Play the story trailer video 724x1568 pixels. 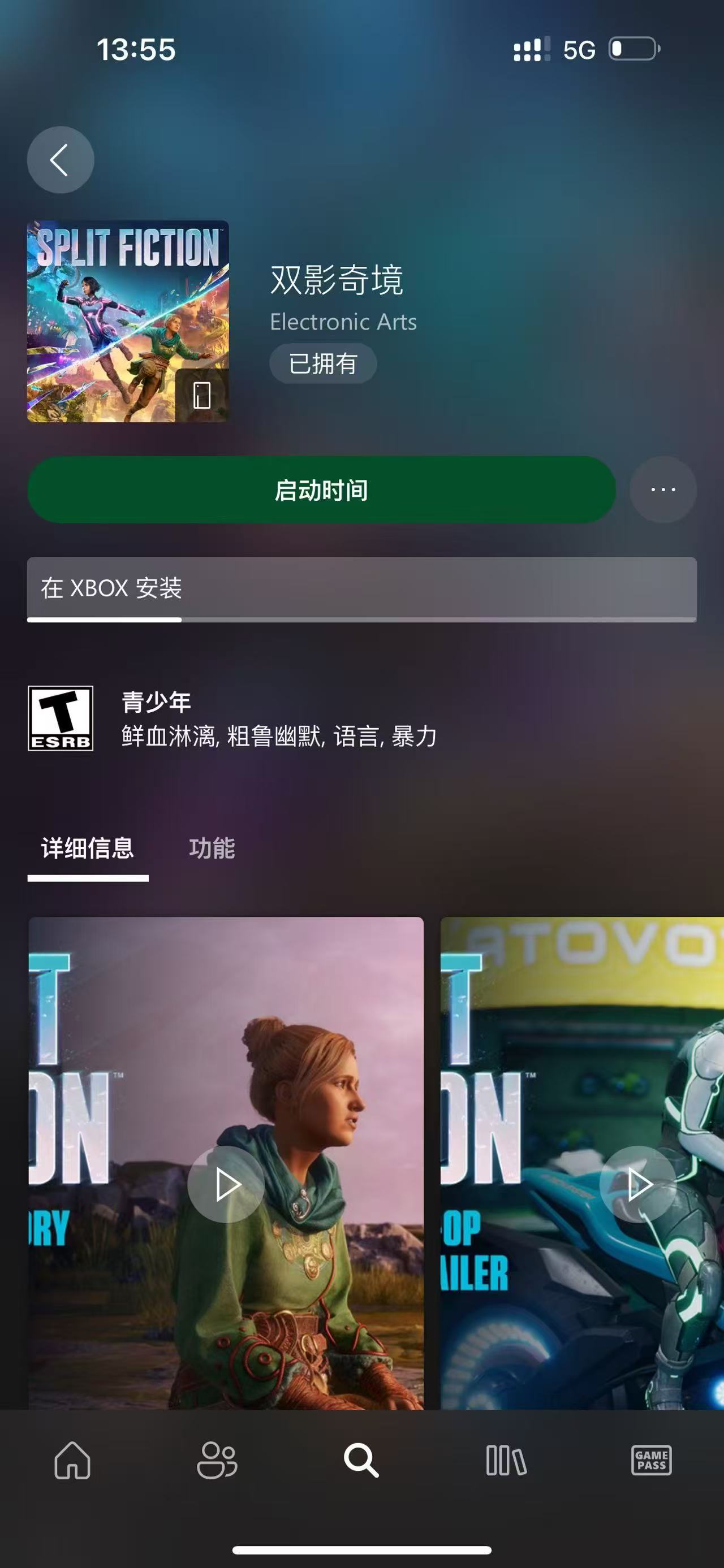click(x=226, y=1185)
